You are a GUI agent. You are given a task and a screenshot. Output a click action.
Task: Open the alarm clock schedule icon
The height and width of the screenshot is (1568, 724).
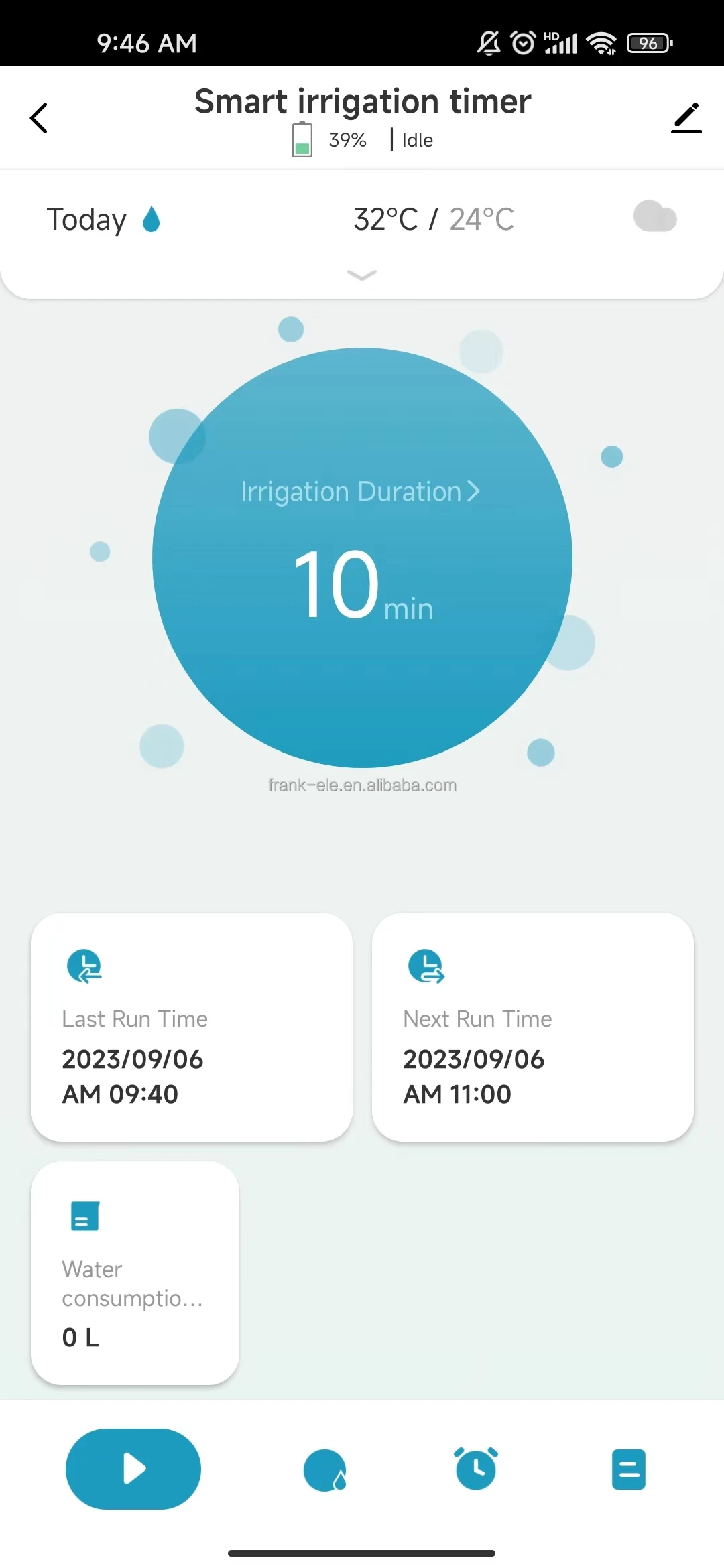tap(476, 1469)
